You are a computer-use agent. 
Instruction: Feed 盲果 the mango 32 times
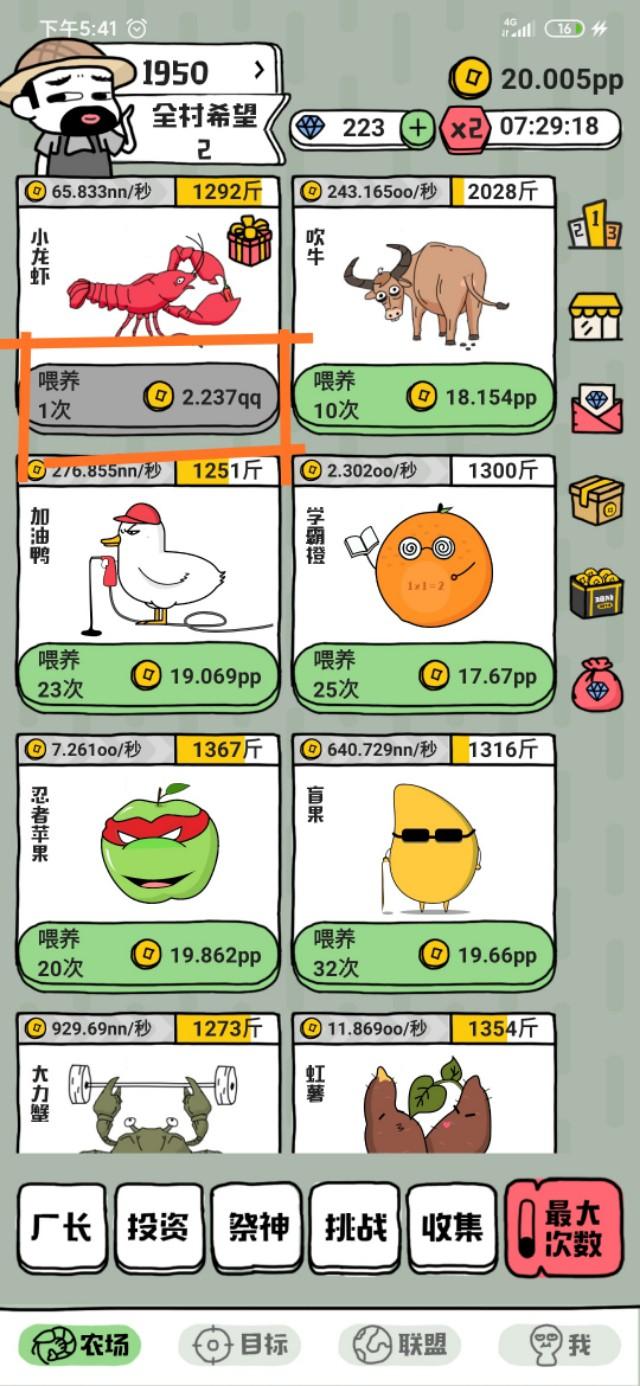(x=424, y=955)
